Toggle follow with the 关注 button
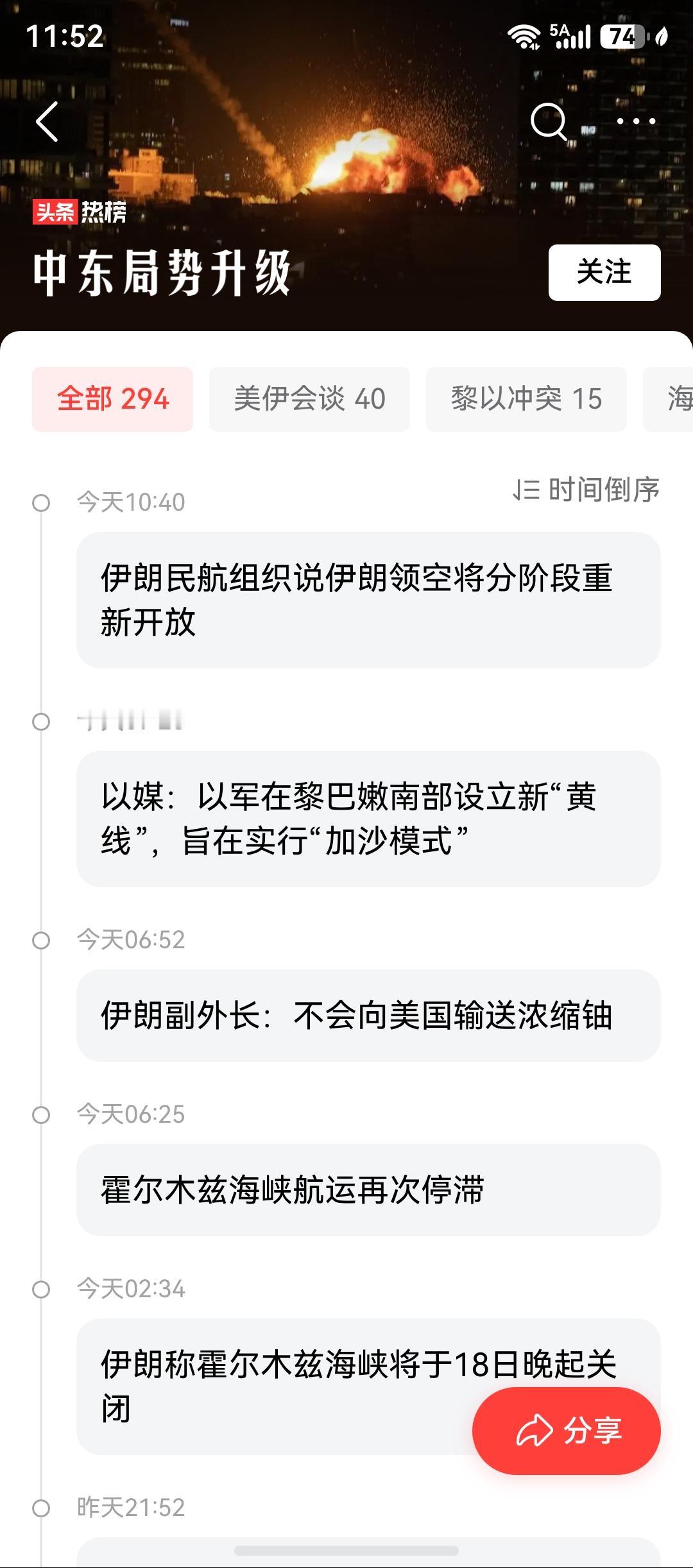 (604, 273)
